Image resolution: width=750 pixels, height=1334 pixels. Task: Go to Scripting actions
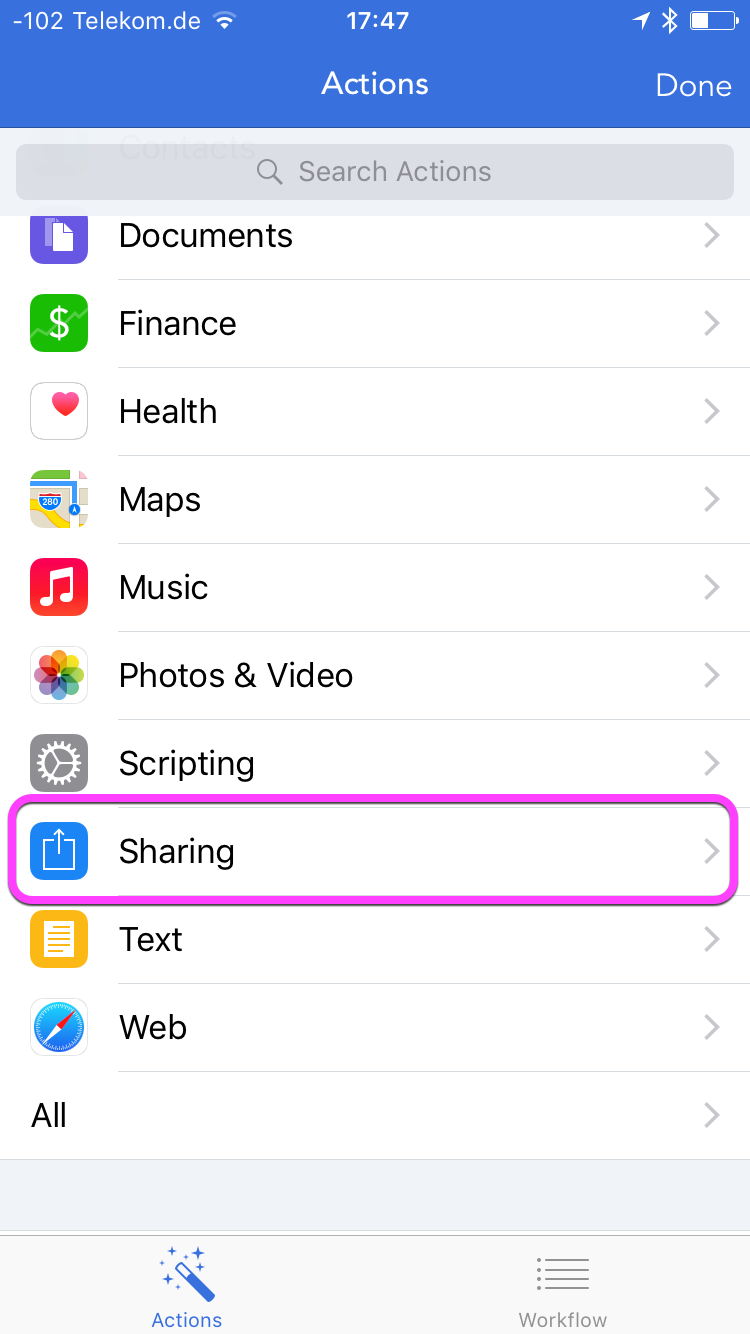pos(375,764)
